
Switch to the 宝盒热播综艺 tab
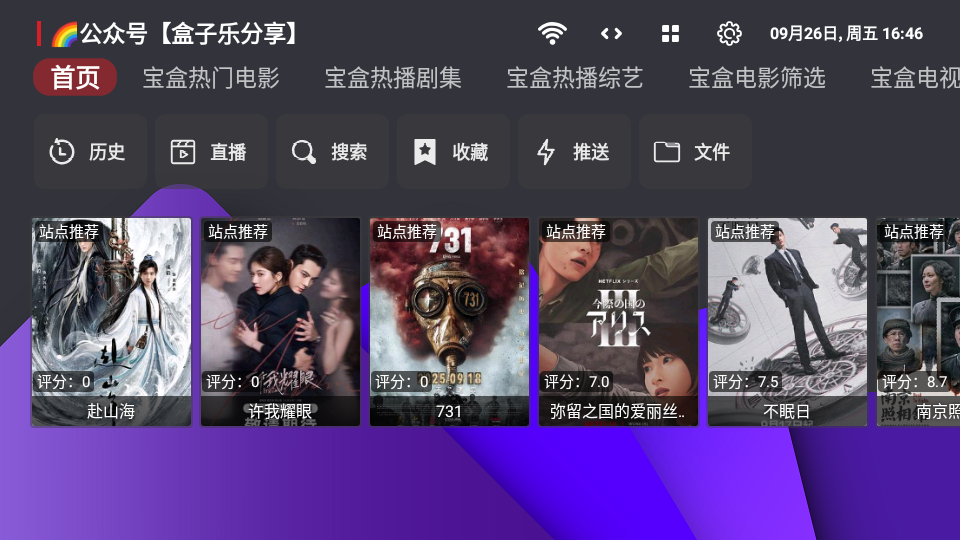click(x=575, y=78)
